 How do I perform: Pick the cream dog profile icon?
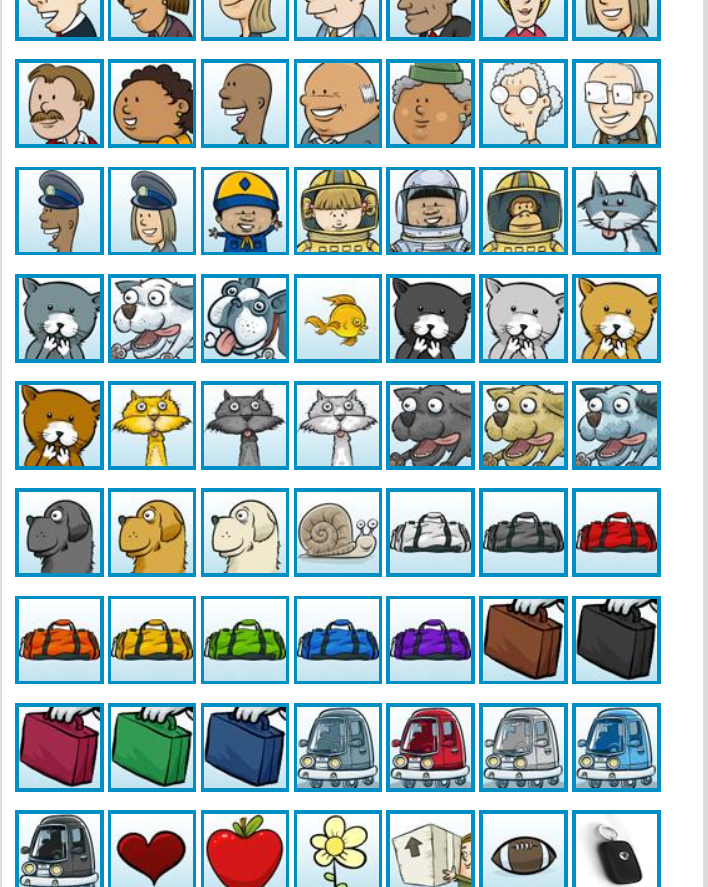click(x=245, y=533)
